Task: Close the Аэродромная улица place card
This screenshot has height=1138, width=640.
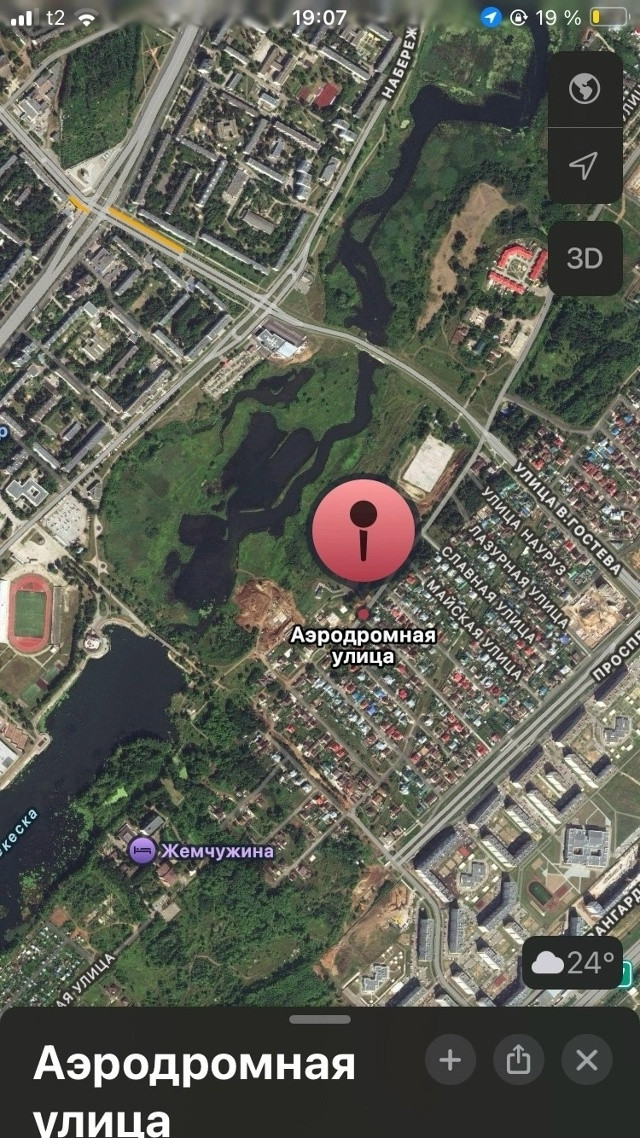Action: [x=587, y=1060]
